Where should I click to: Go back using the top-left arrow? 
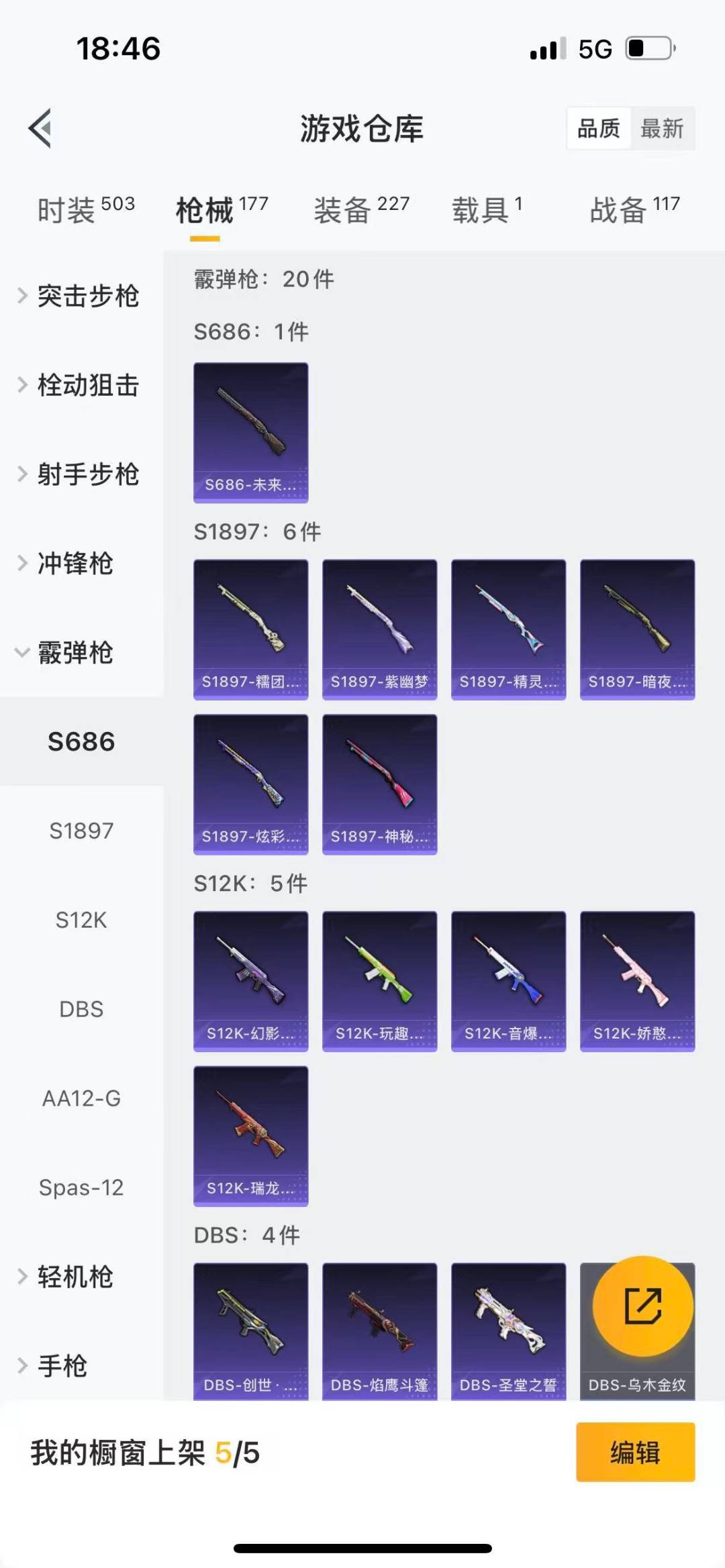[40, 127]
